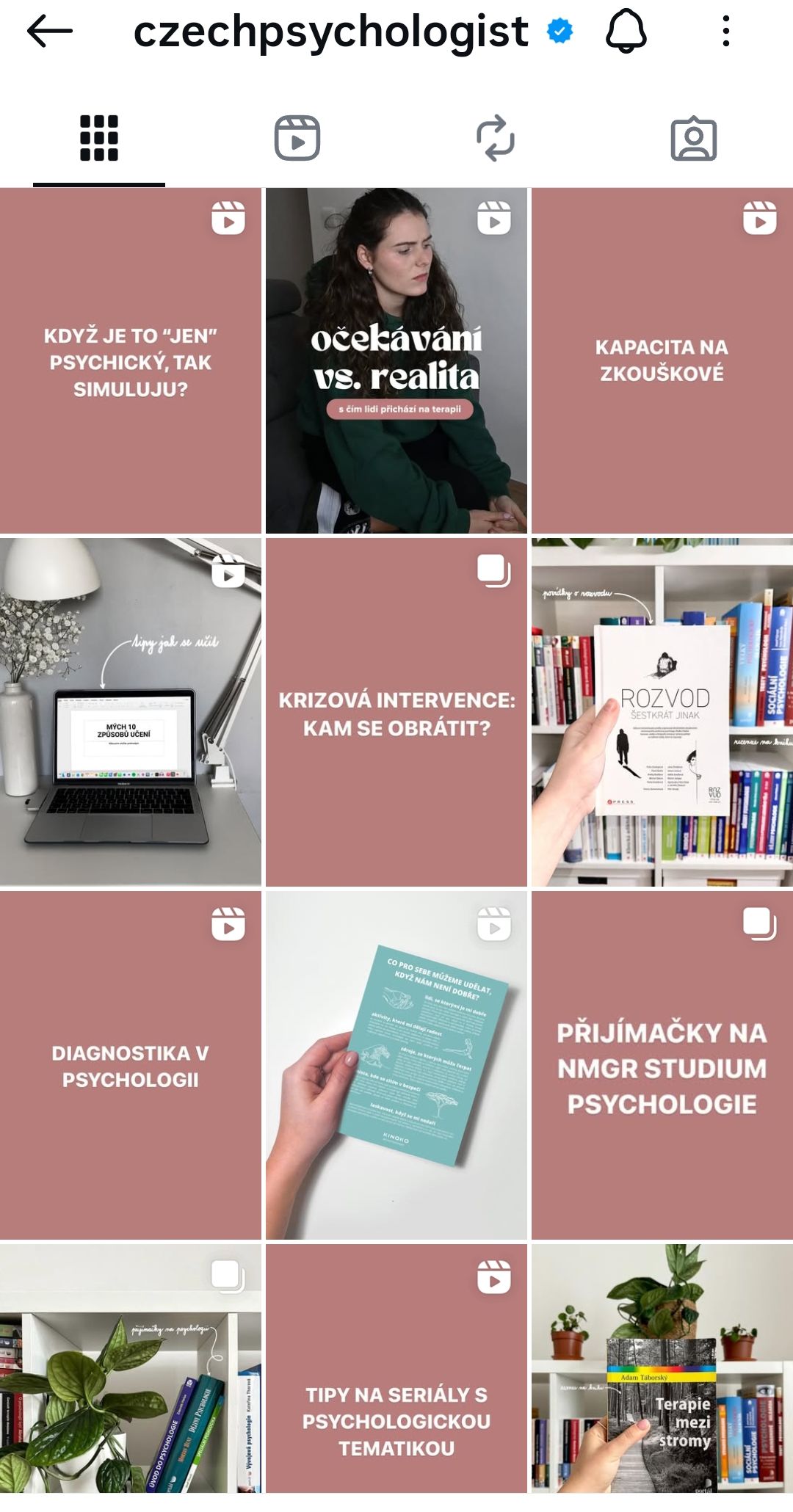
Task: Open the "Rozvod šestkrát jinak" book post
Action: [x=662, y=712]
